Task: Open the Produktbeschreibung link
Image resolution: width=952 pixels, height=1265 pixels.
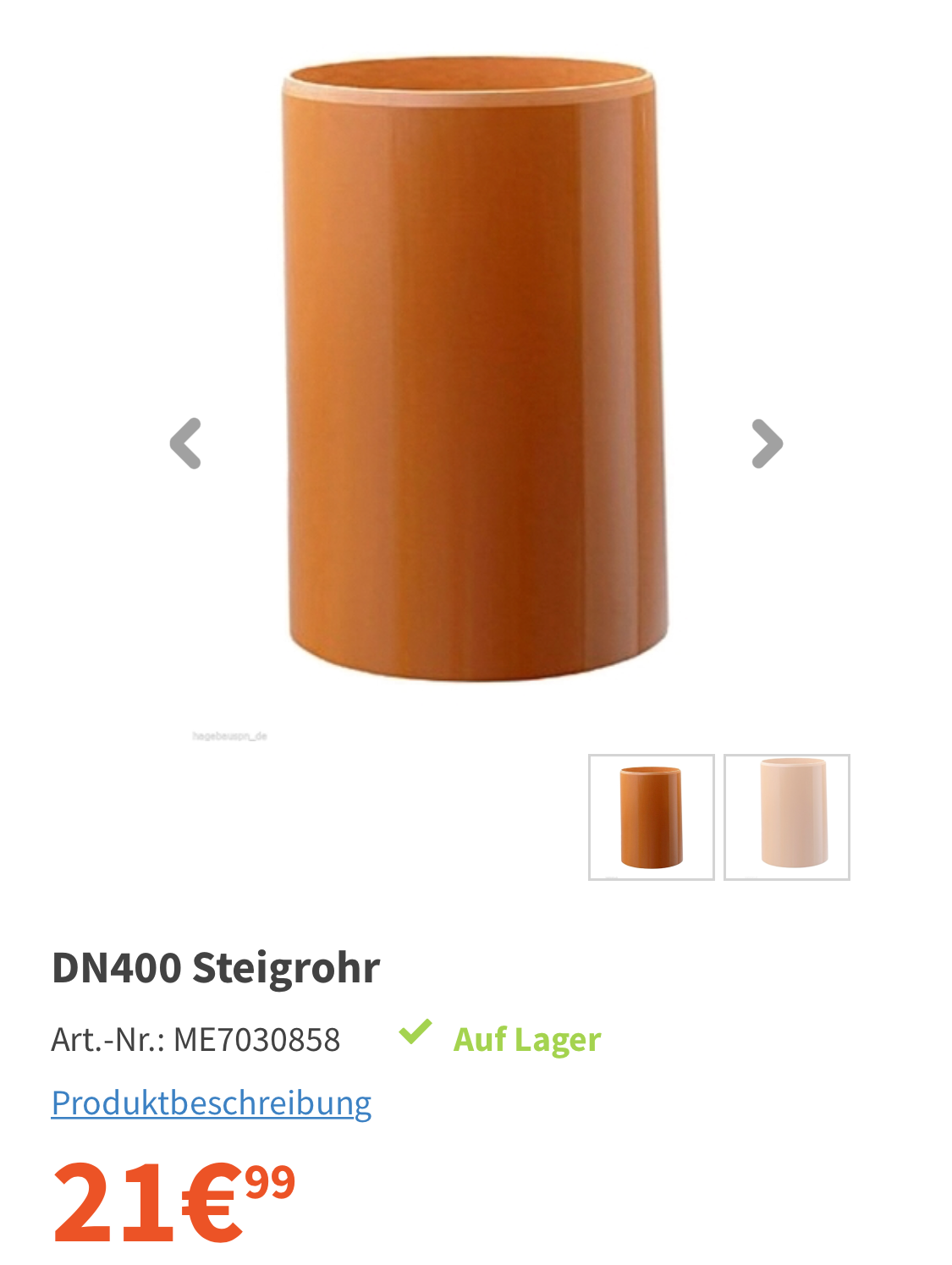Action: (212, 1103)
